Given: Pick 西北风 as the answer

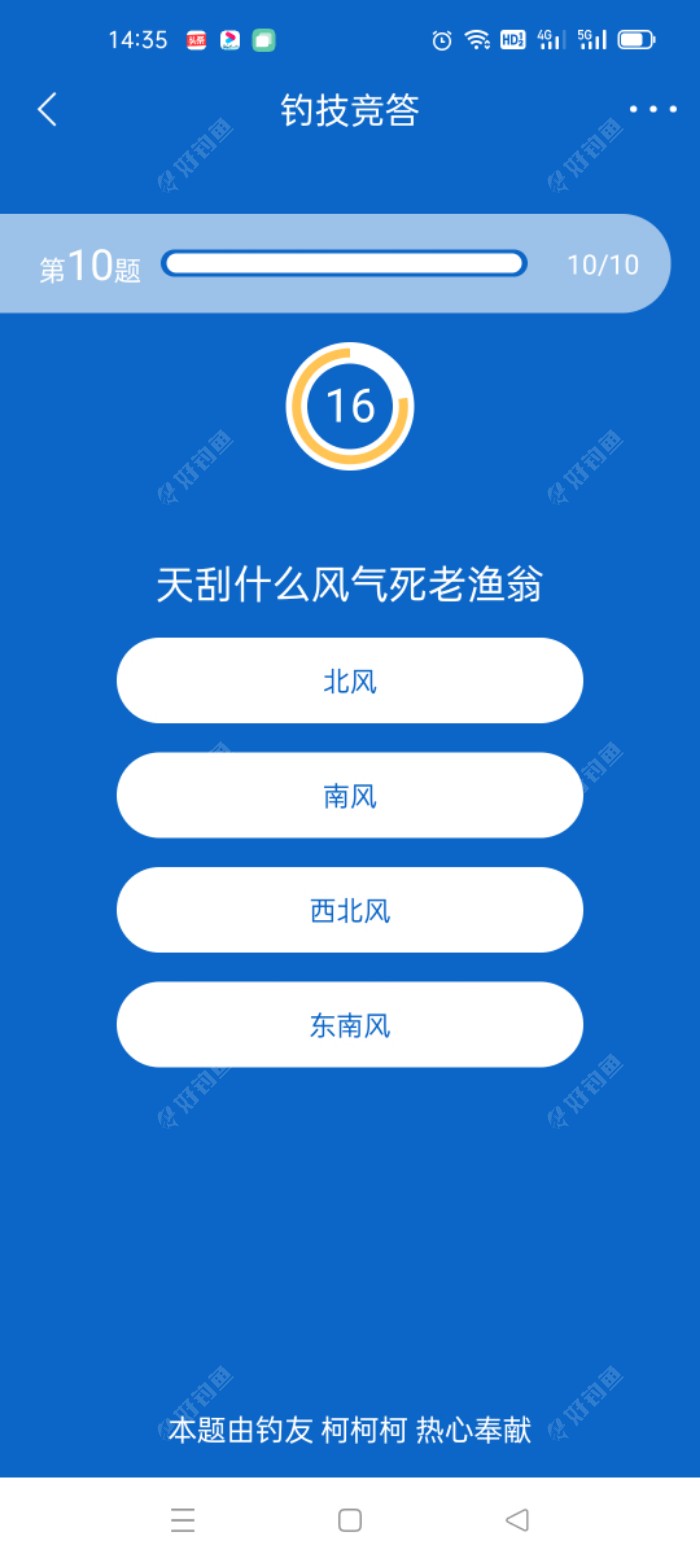Looking at the screenshot, I should pyautogui.click(x=349, y=910).
